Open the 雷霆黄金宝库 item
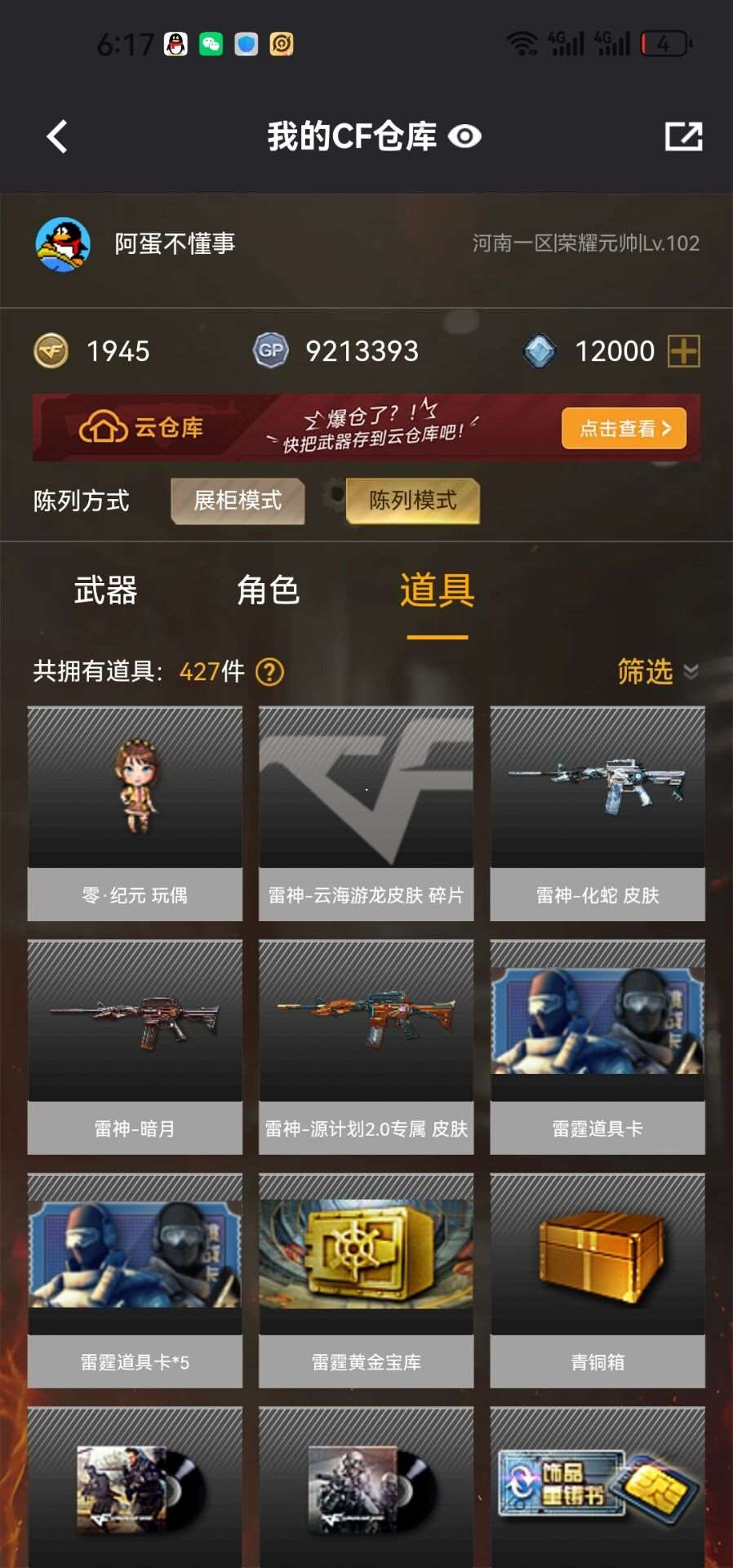The image size is (733, 1568). click(x=366, y=1280)
